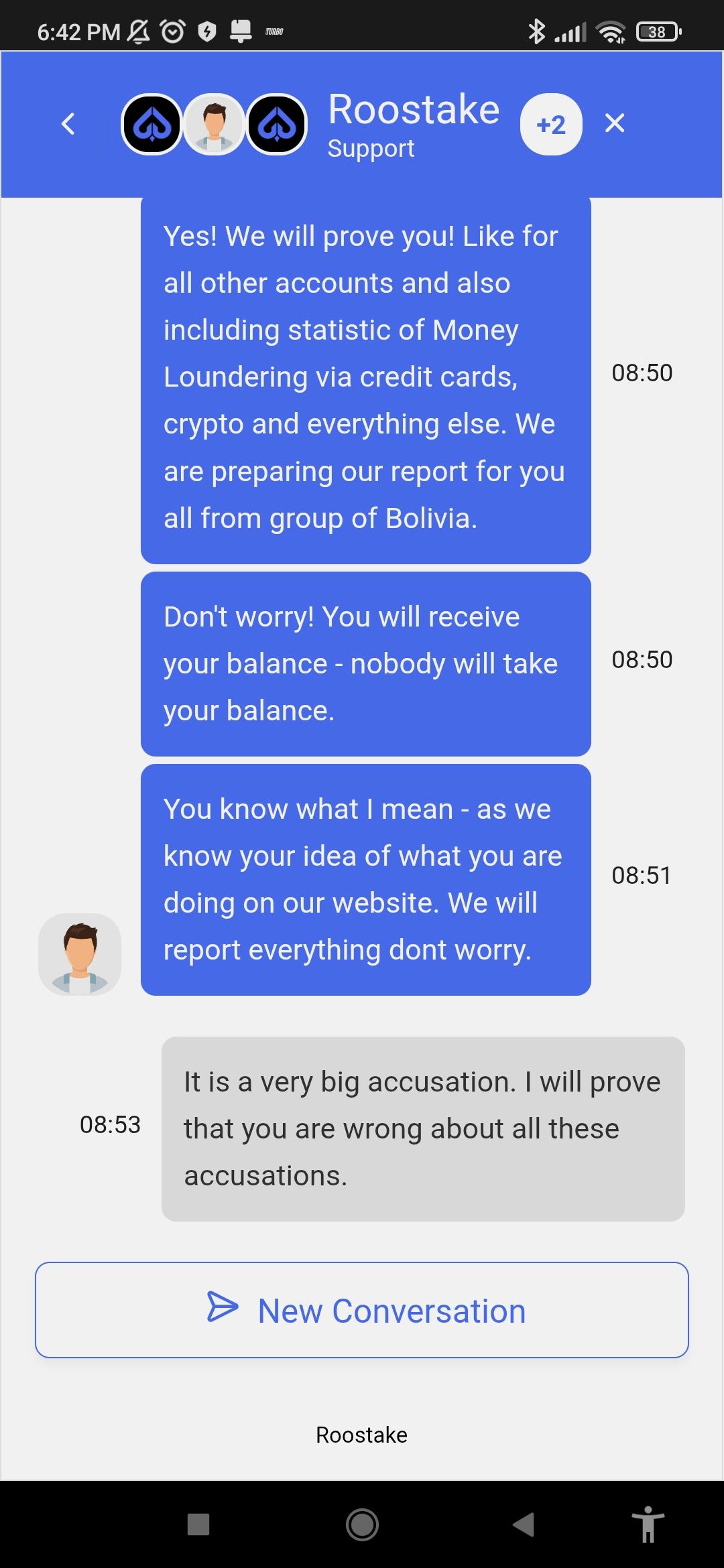724x1568 pixels.
Task: Tap the system back triangle
Action: click(x=524, y=1524)
